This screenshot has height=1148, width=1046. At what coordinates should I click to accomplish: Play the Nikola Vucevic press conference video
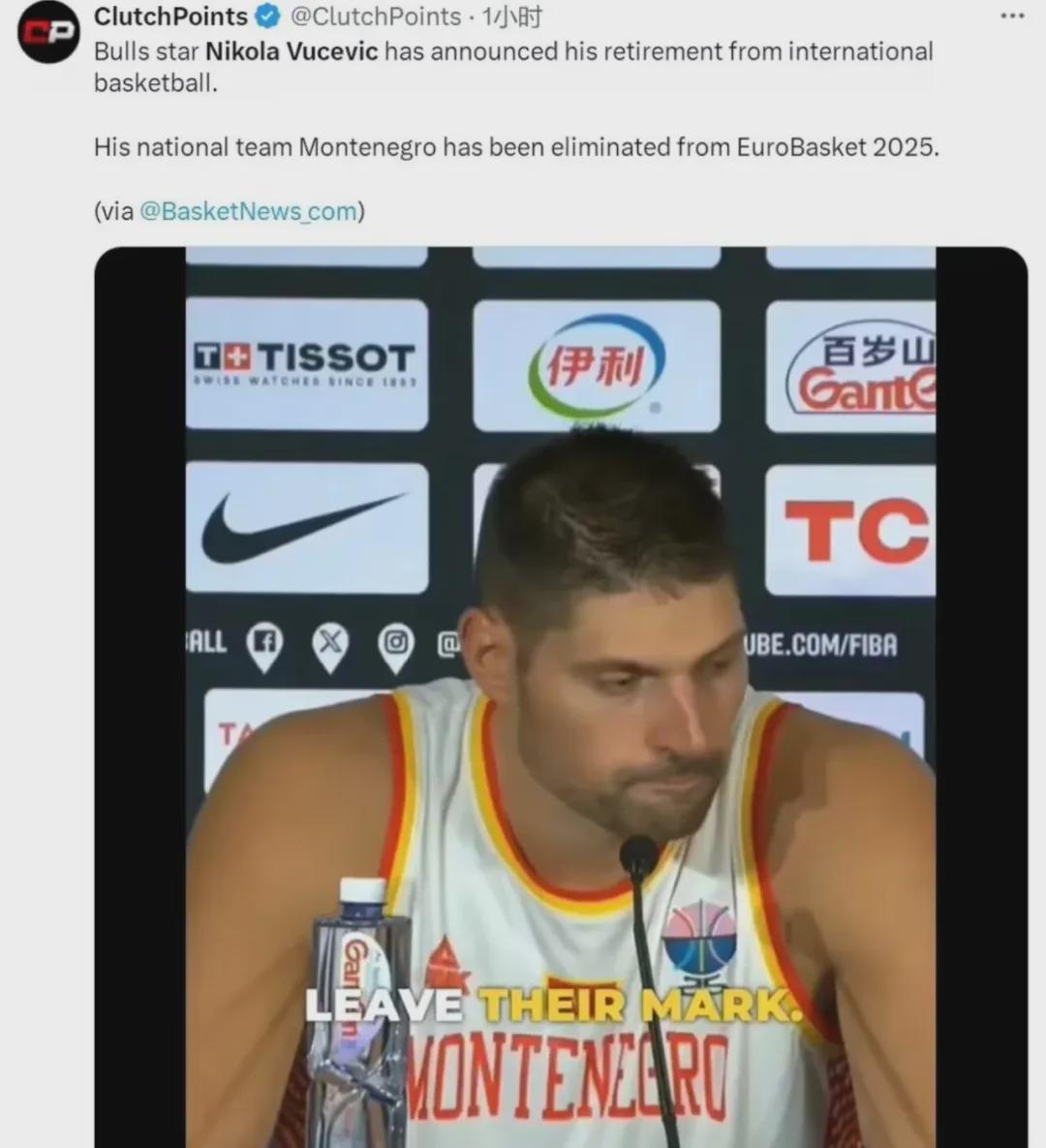click(x=560, y=696)
